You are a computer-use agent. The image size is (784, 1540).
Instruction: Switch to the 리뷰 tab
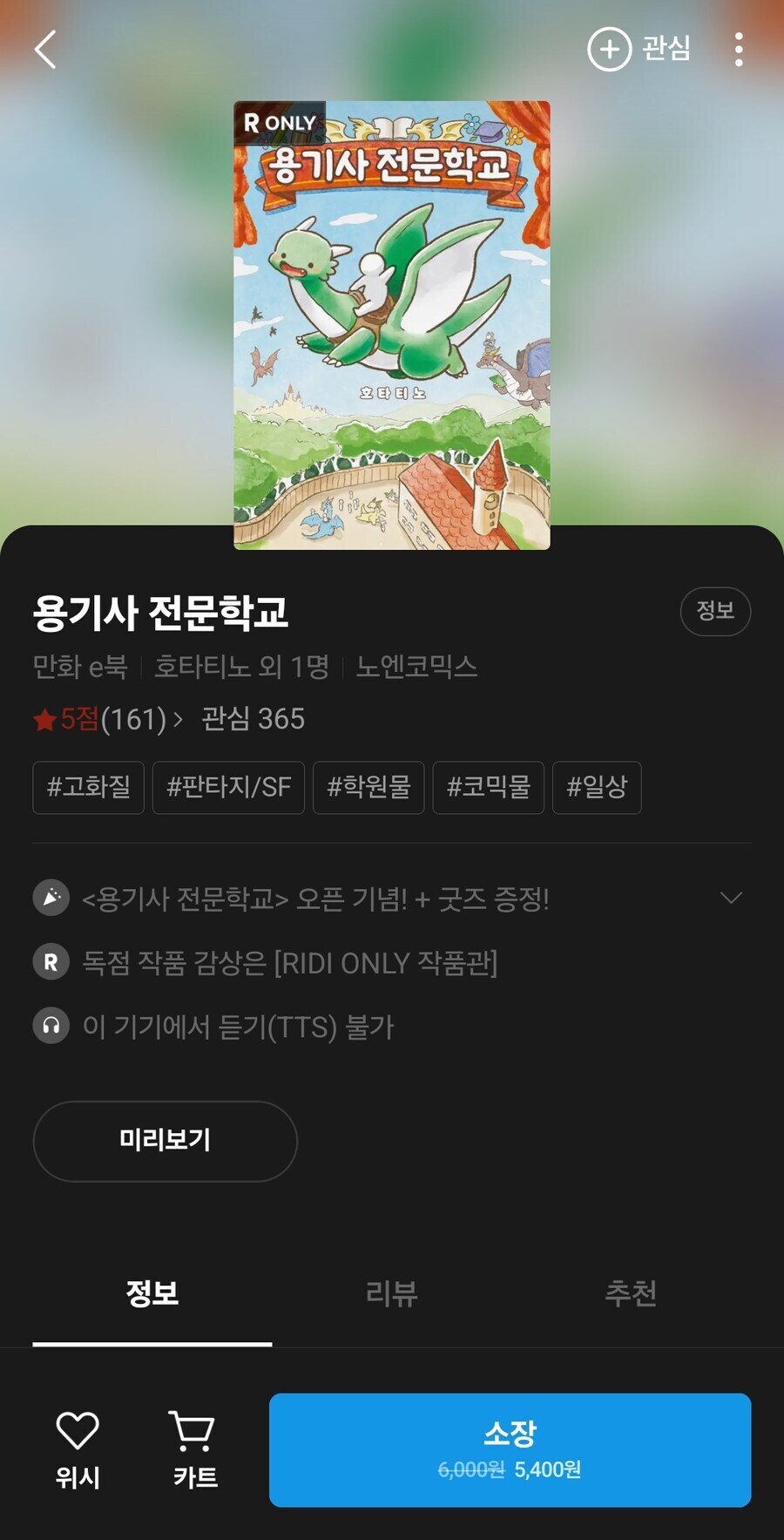point(390,1295)
